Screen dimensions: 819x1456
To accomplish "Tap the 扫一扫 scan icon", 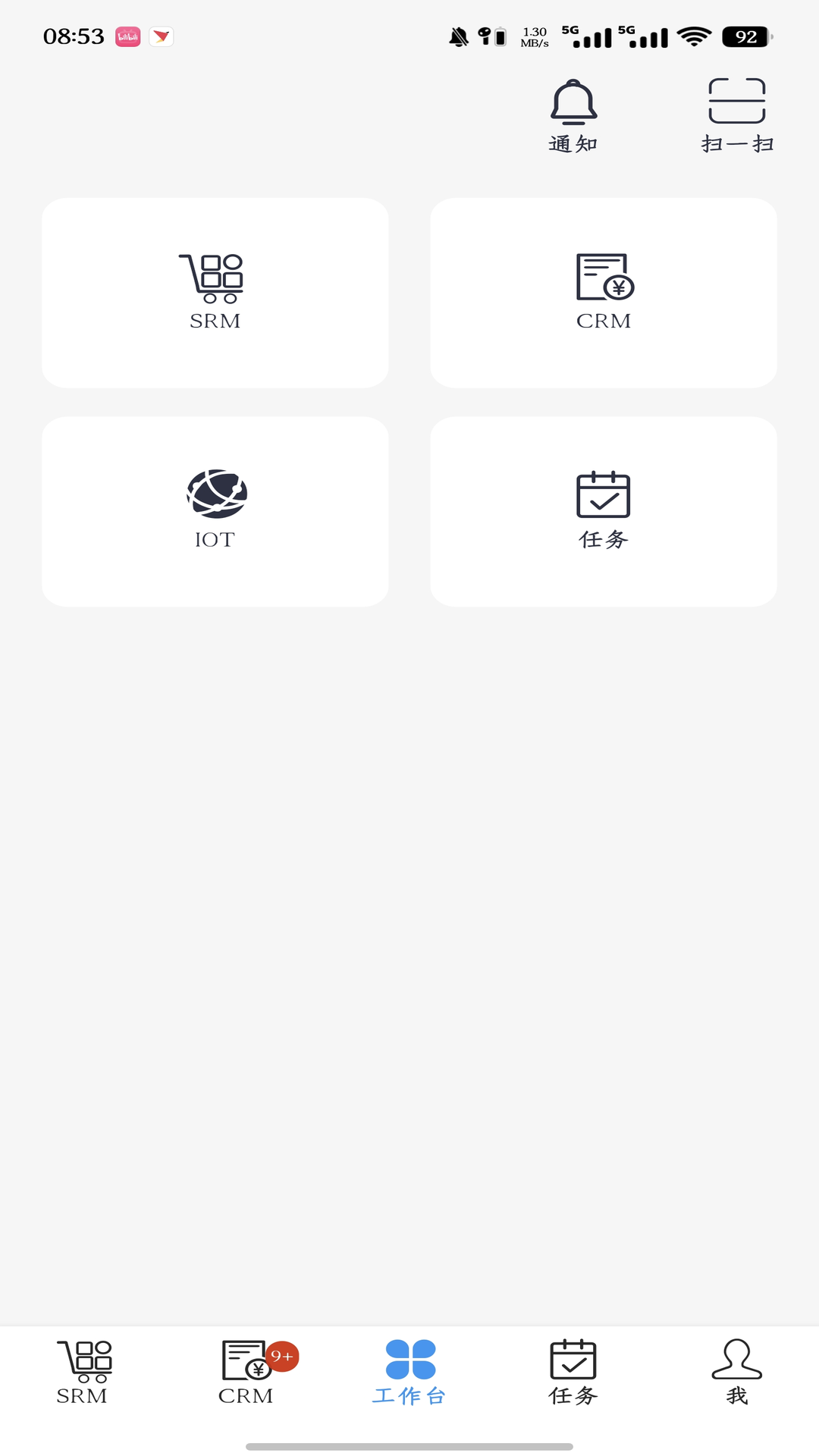I will pyautogui.click(x=737, y=115).
